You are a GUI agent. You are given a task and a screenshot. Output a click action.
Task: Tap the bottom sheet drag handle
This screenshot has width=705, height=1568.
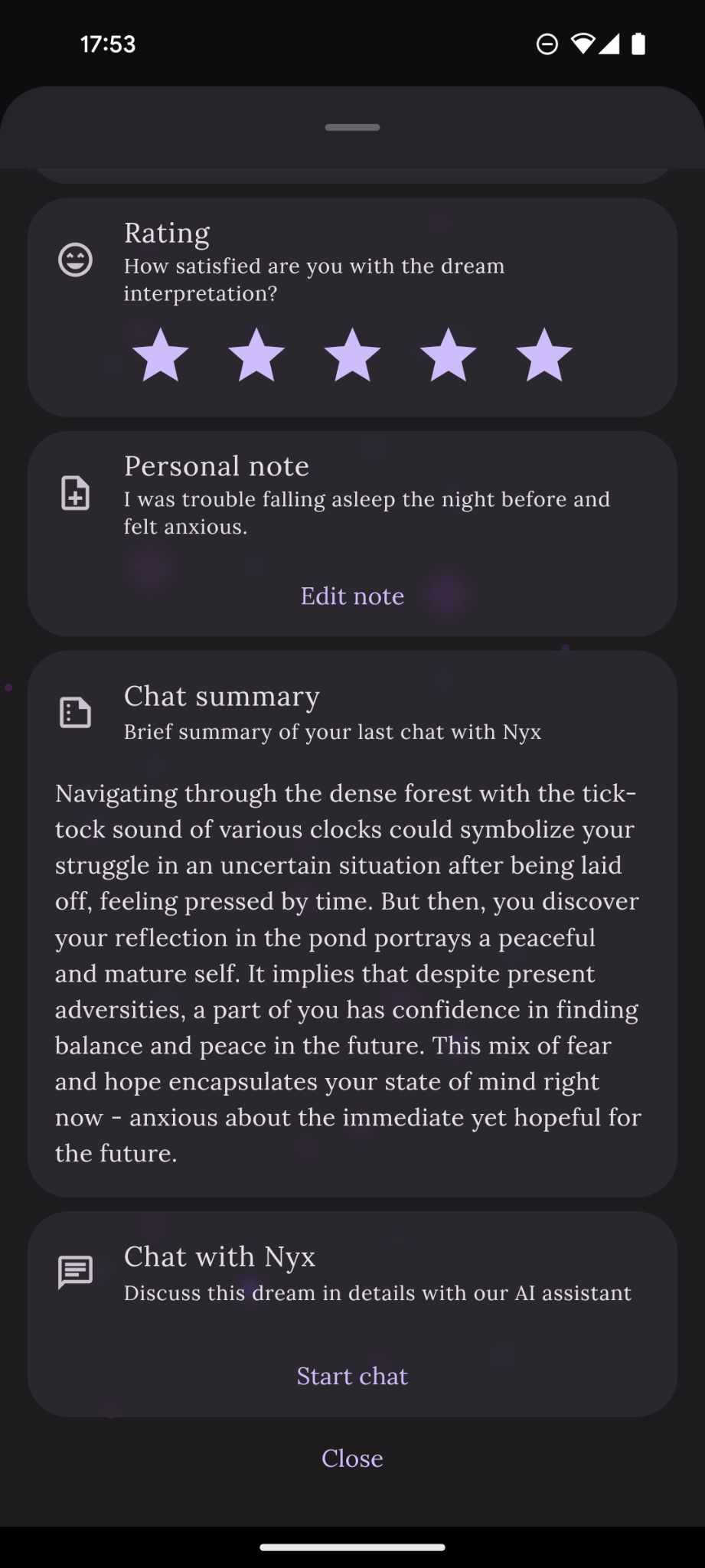point(352,127)
